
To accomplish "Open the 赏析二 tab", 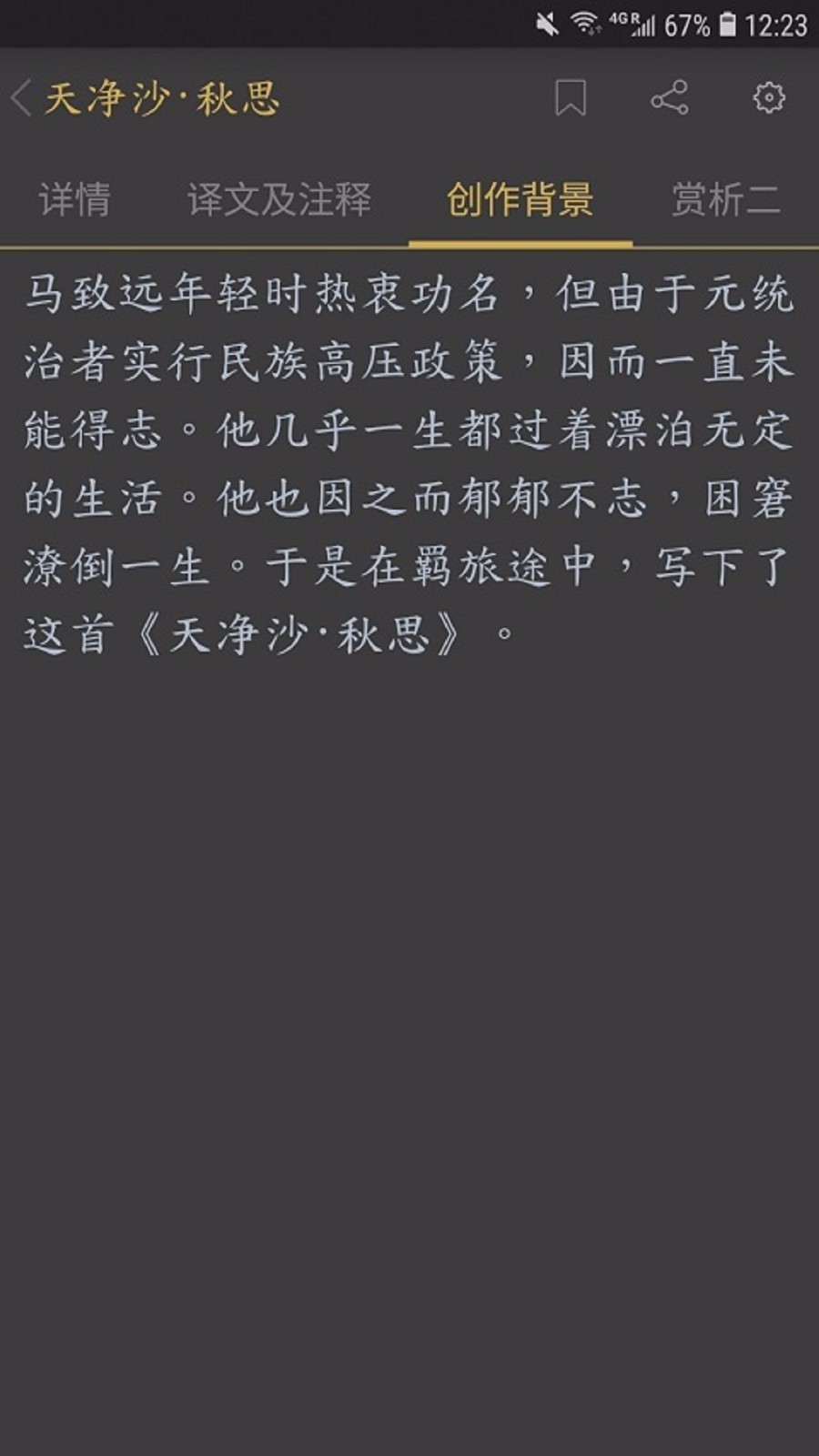I will click(x=725, y=199).
